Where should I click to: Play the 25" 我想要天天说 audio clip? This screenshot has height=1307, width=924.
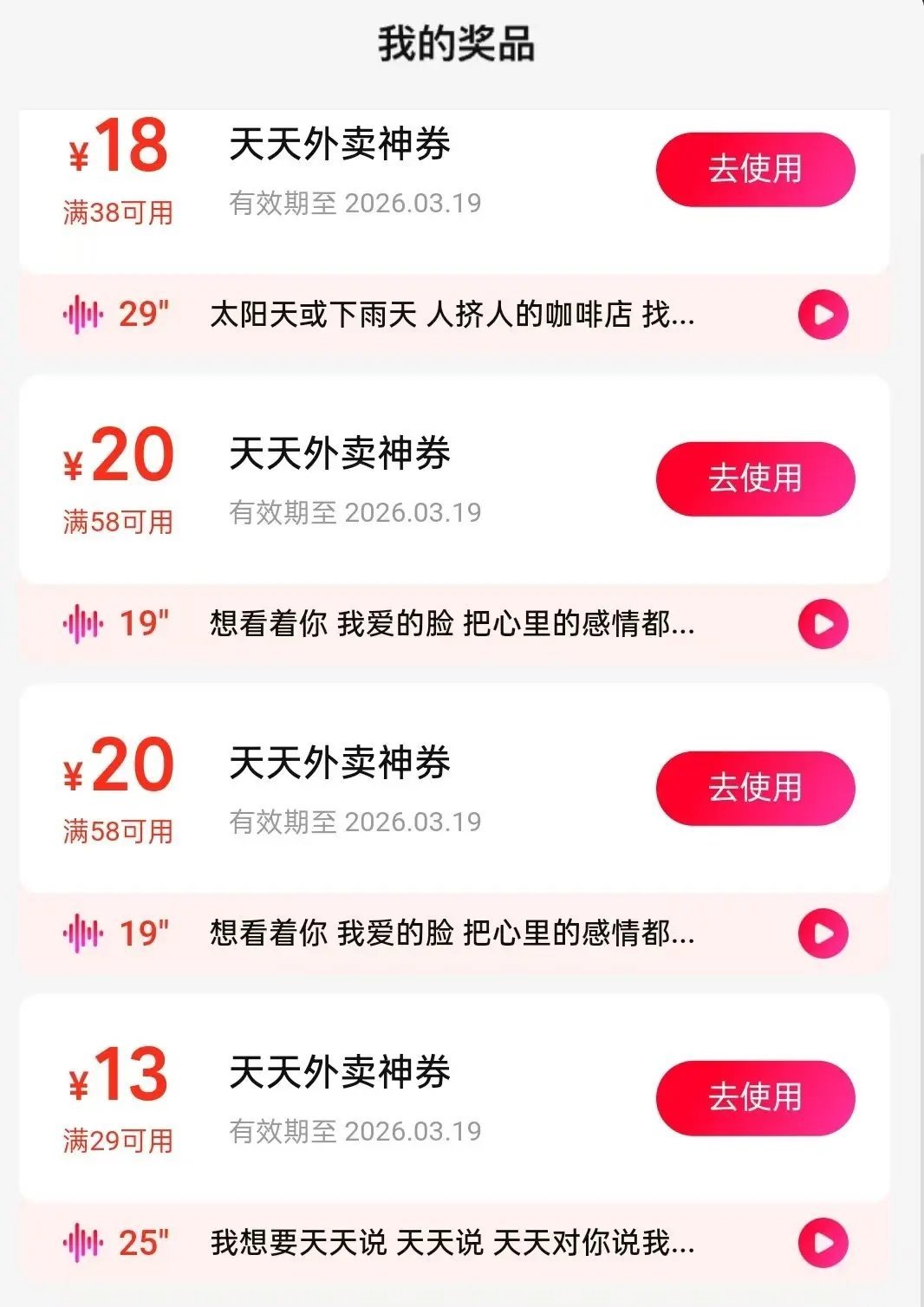pos(823,1243)
